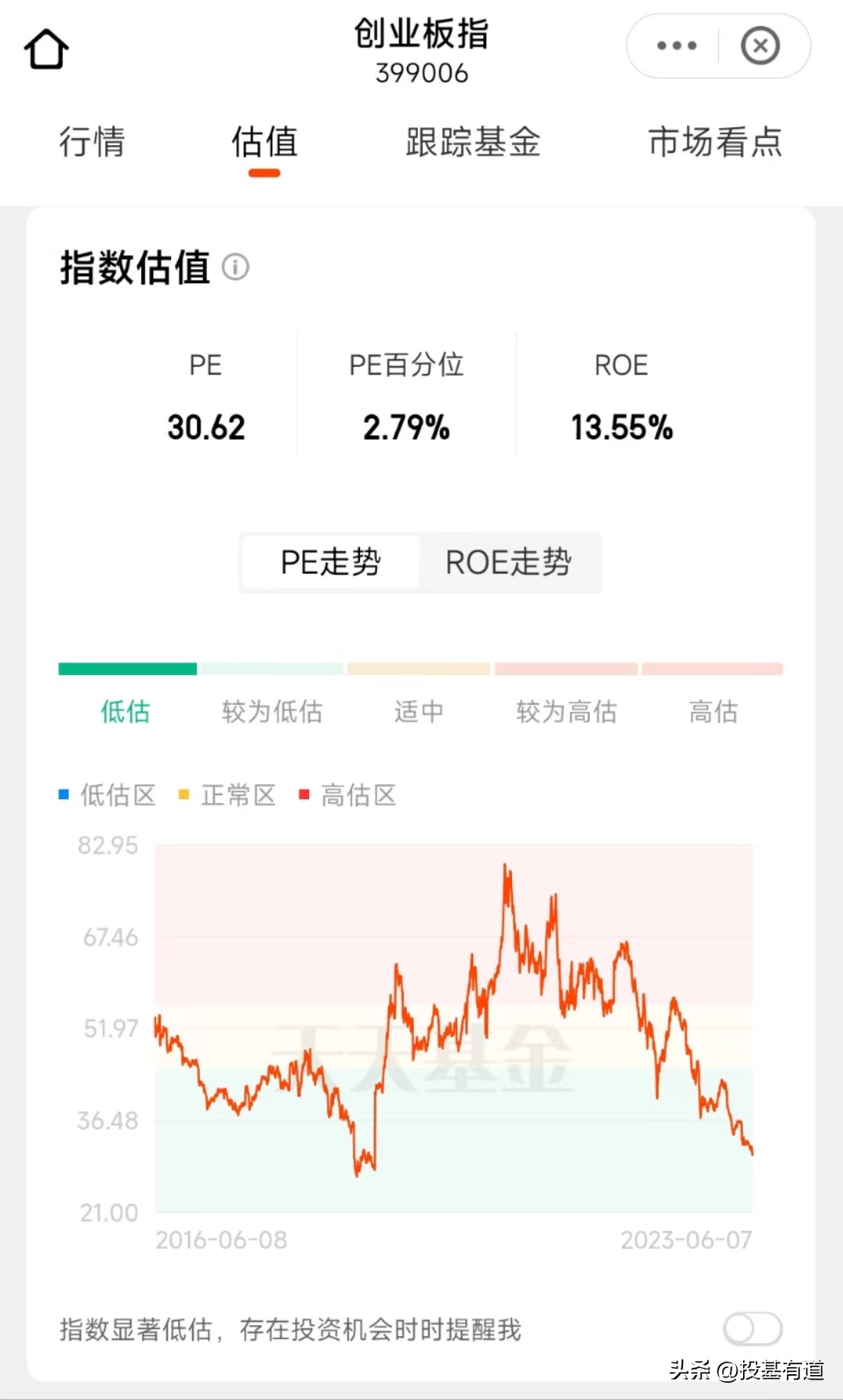Click the home icon at top left
843x1400 pixels.
[x=44, y=48]
